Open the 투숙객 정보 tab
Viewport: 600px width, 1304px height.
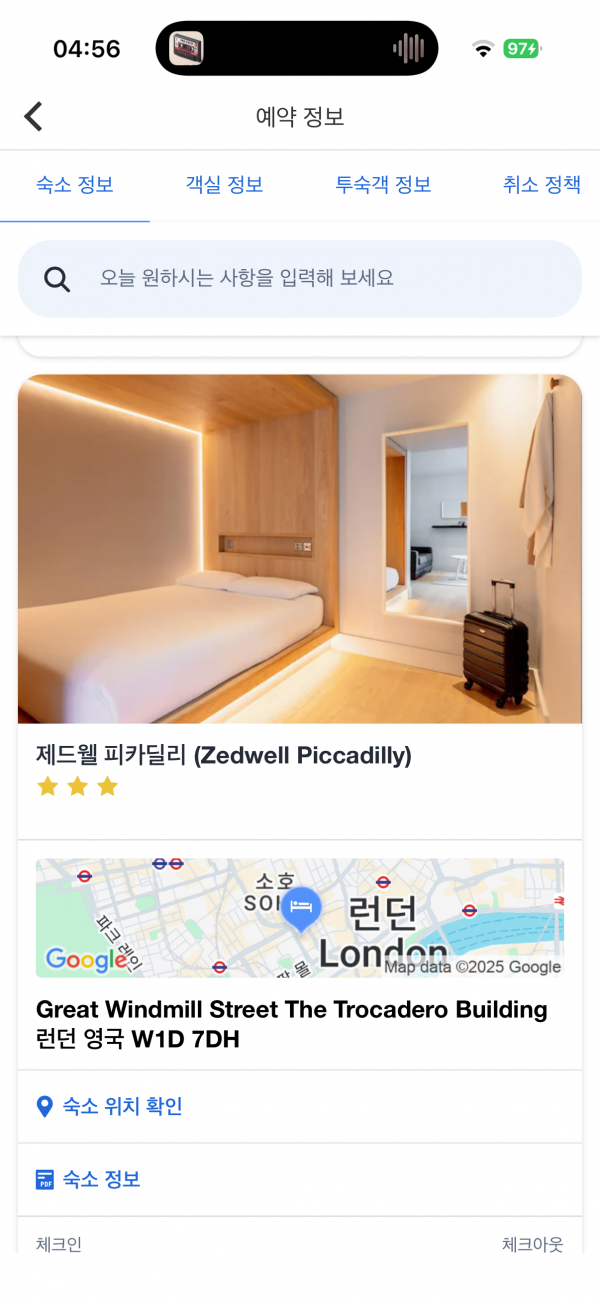click(383, 185)
